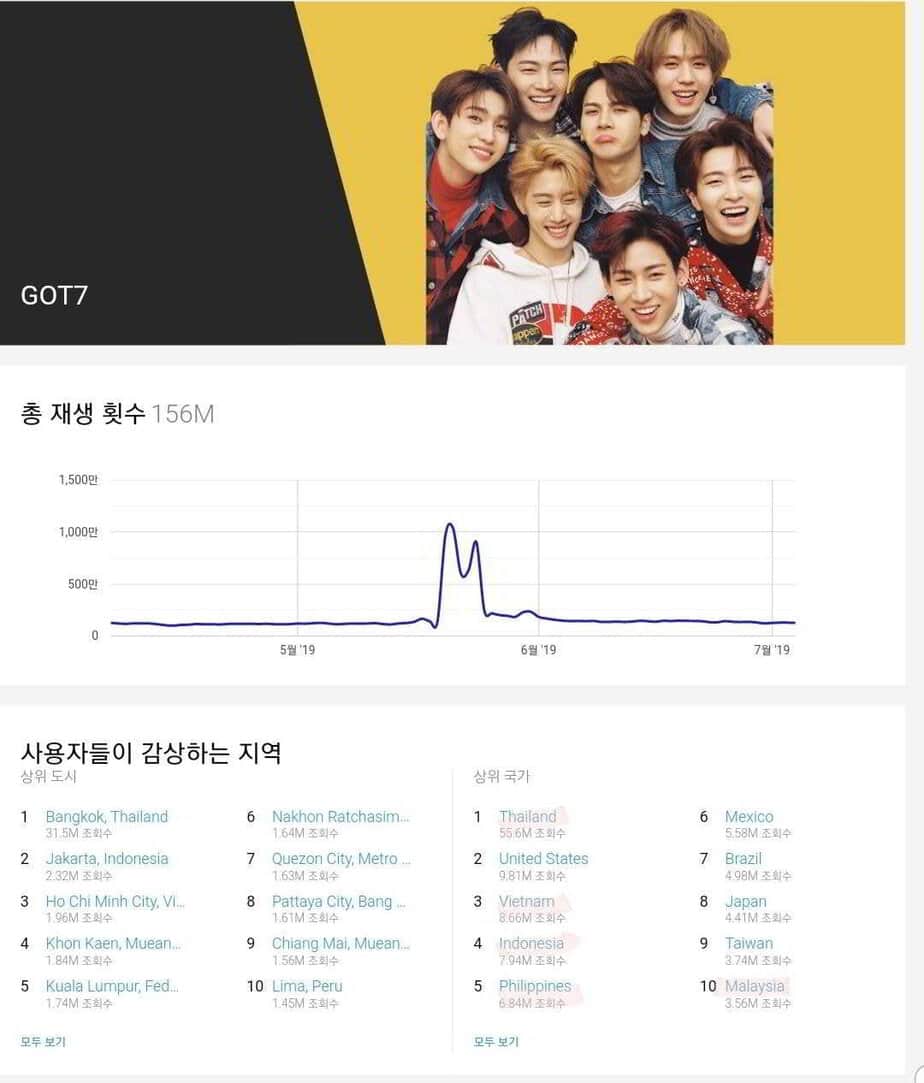Open Thailand in top countries
The width and height of the screenshot is (924, 1083).
point(527,817)
